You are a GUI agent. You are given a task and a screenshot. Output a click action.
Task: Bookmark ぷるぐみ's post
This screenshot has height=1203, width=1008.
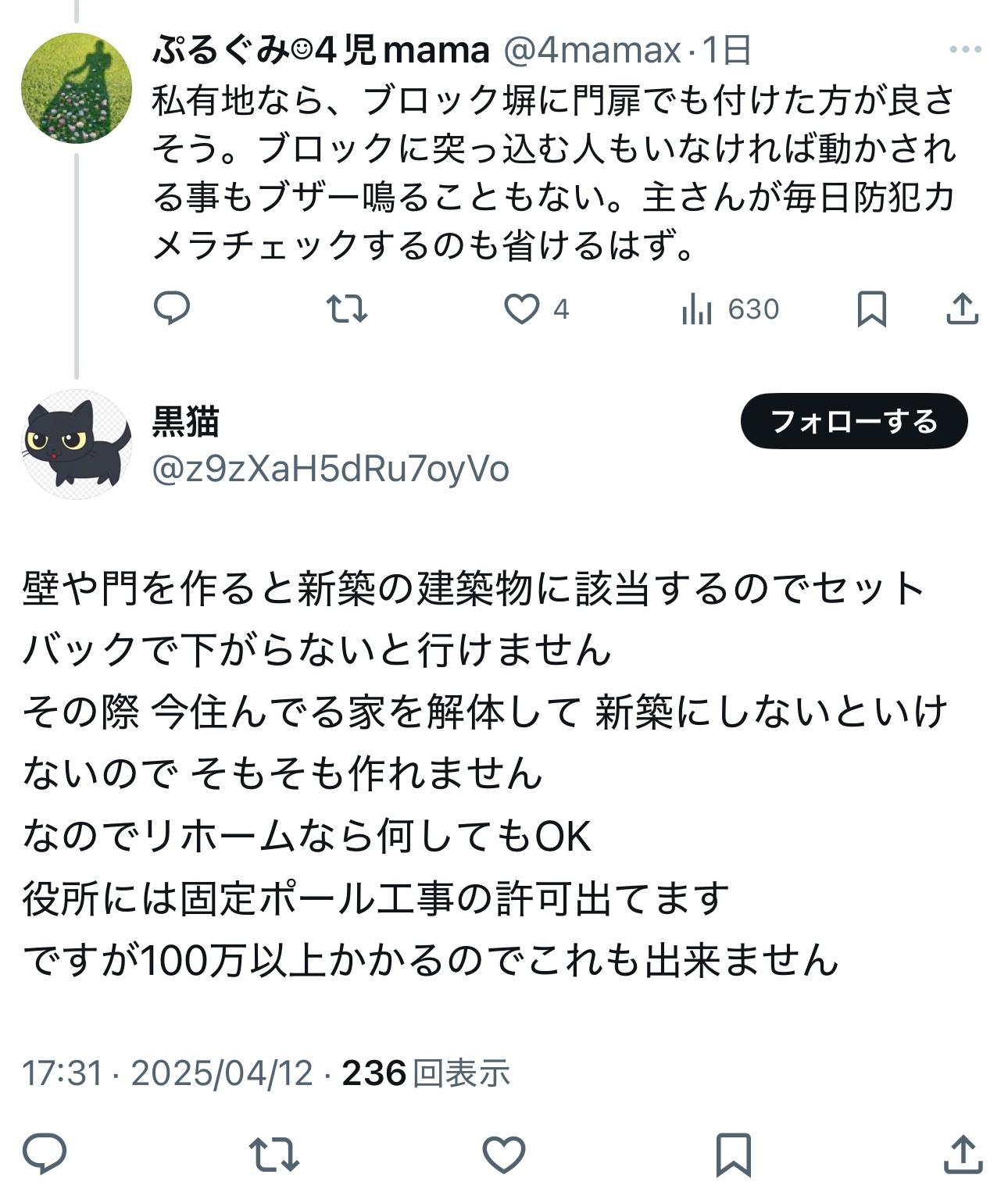point(871,309)
